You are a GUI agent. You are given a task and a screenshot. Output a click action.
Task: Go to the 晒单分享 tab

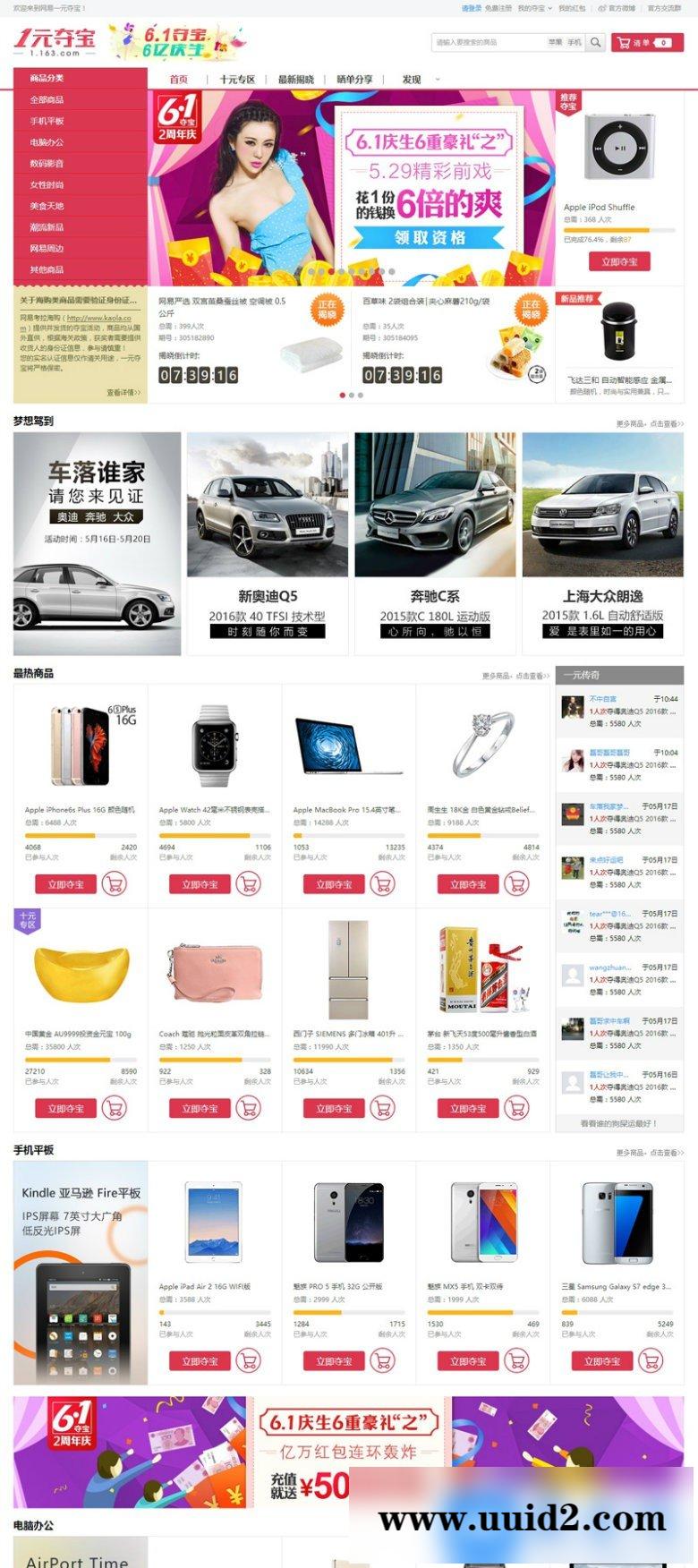pyautogui.click(x=354, y=80)
